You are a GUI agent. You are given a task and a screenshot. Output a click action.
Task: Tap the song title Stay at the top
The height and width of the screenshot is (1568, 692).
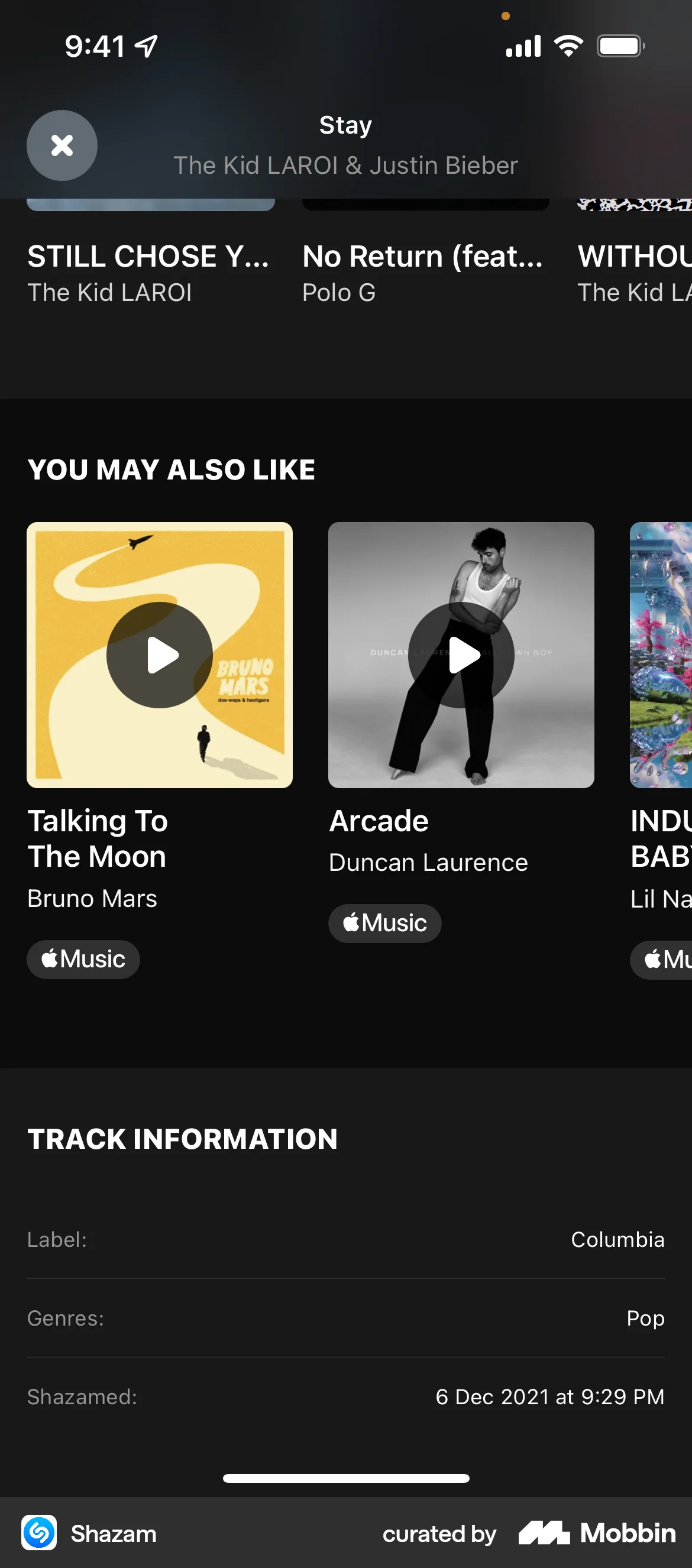[x=345, y=125]
